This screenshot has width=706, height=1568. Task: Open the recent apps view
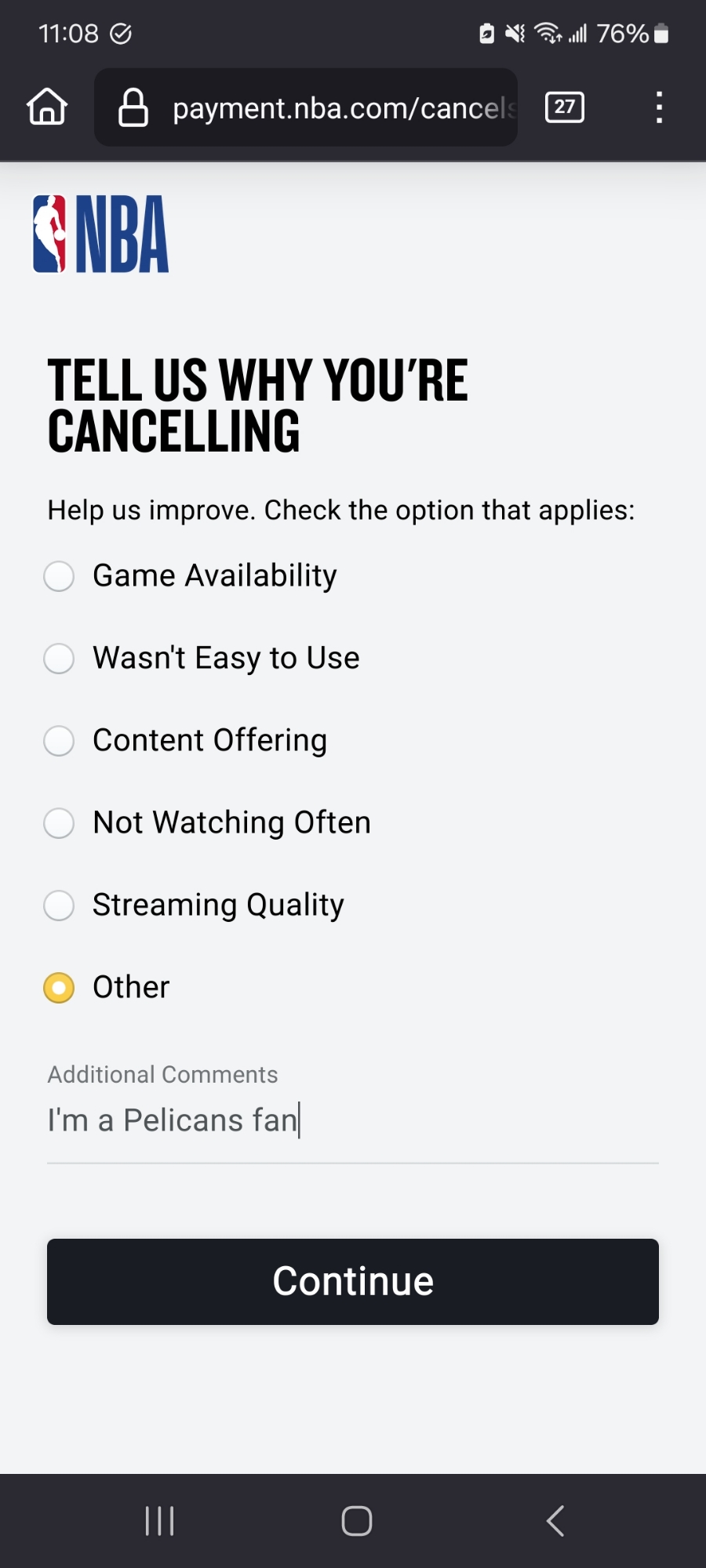point(159,1521)
